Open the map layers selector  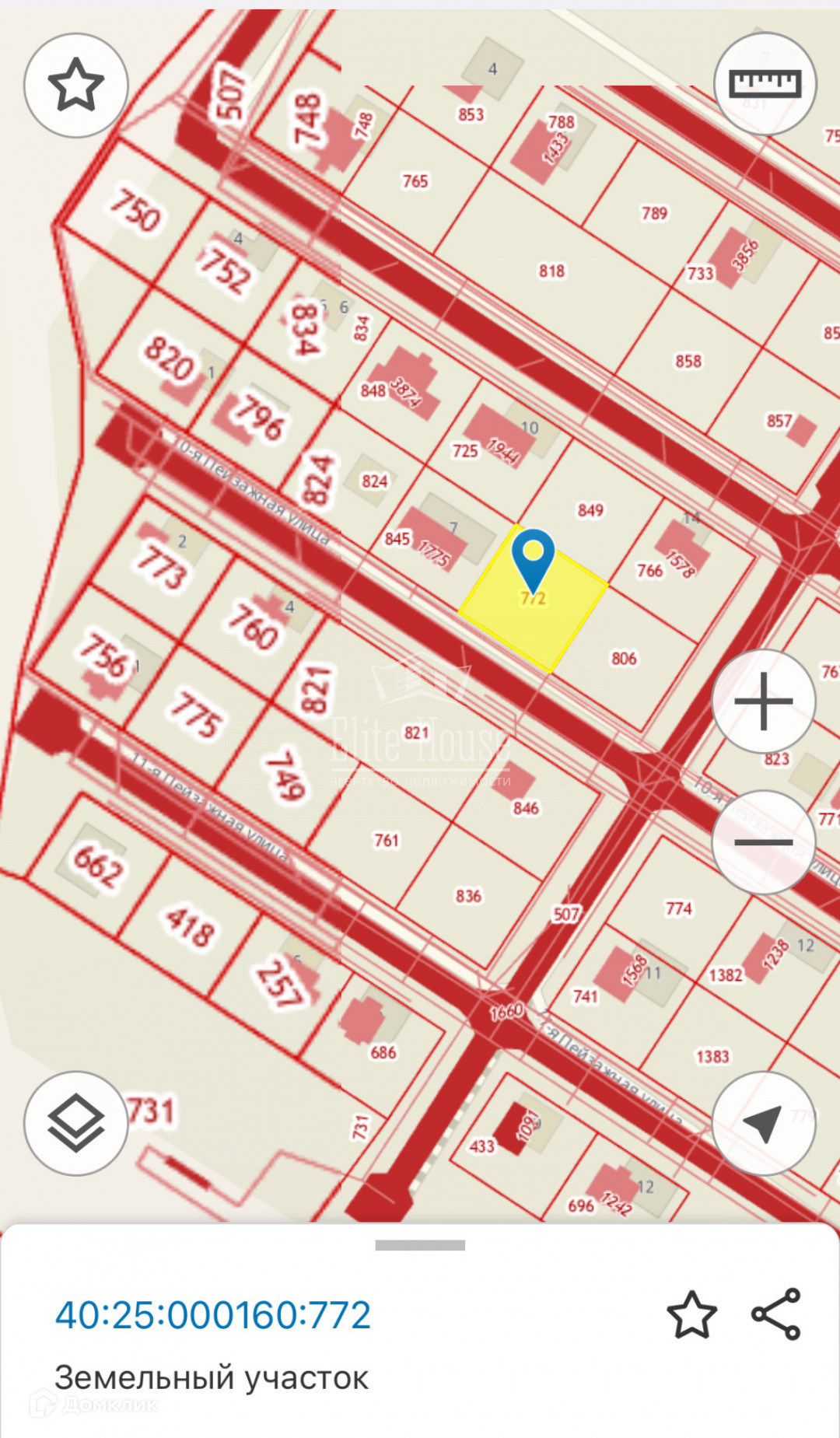(75, 1123)
